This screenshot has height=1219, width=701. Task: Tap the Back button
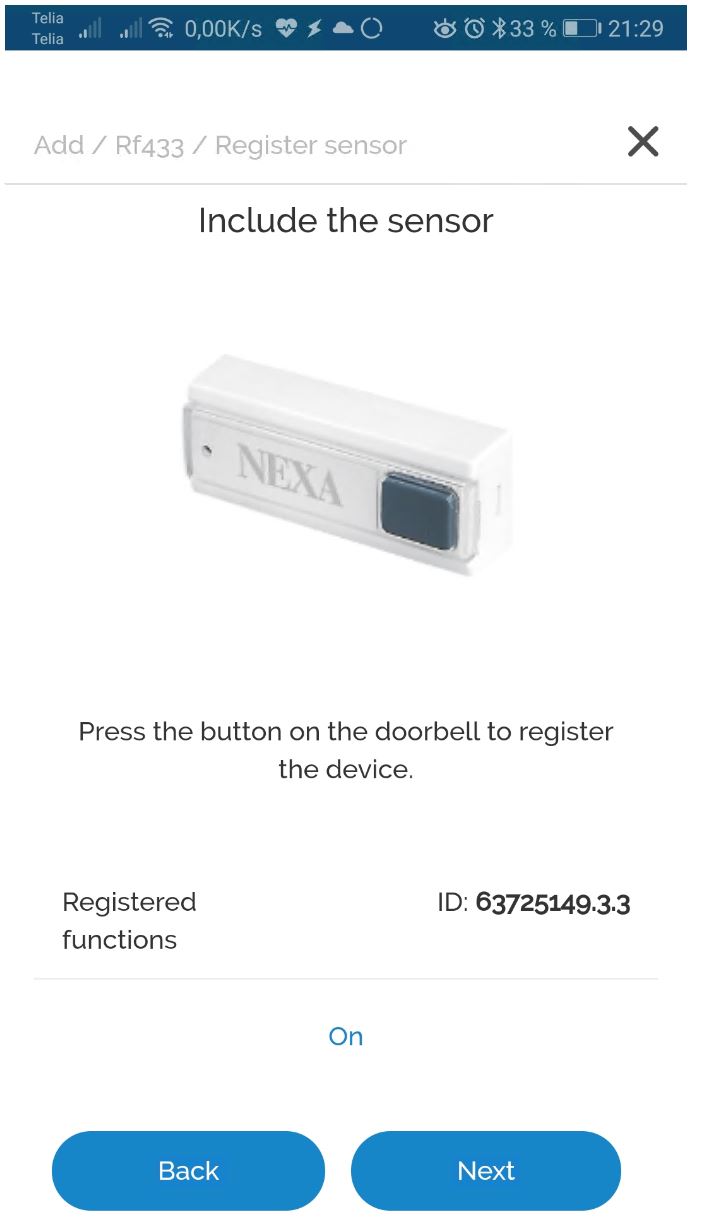click(x=188, y=1170)
